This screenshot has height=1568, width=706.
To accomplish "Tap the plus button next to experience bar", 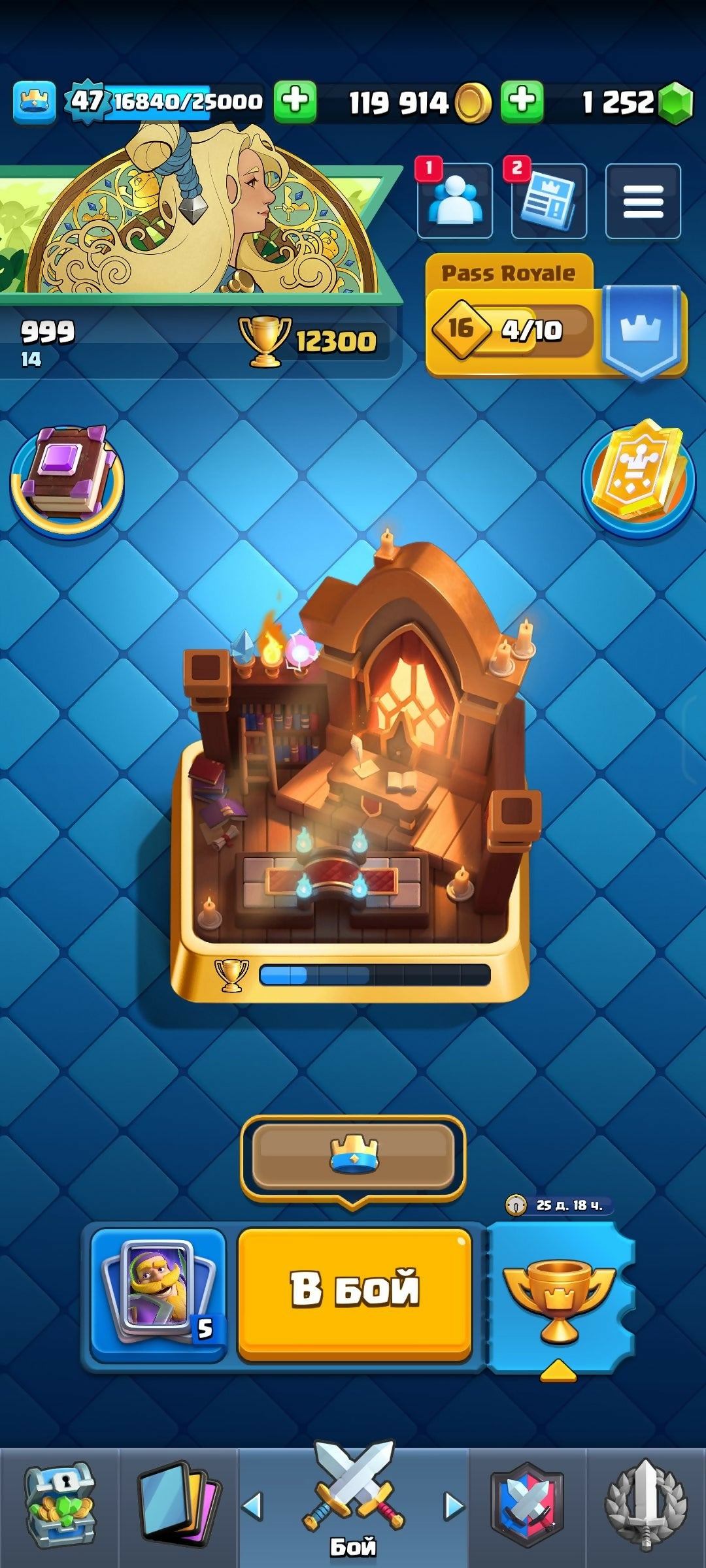I will 295,102.
